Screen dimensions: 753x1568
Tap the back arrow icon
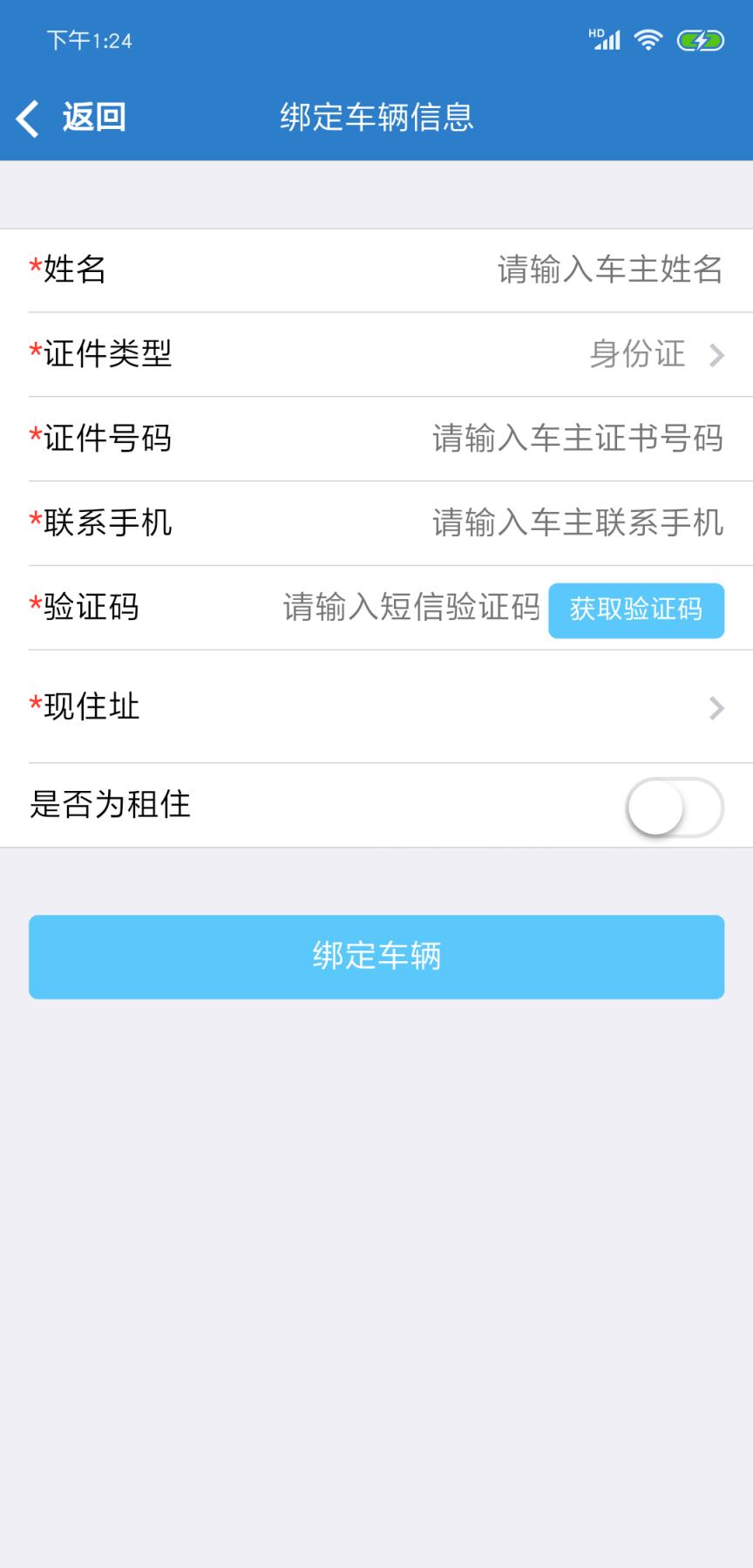[x=26, y=116]
